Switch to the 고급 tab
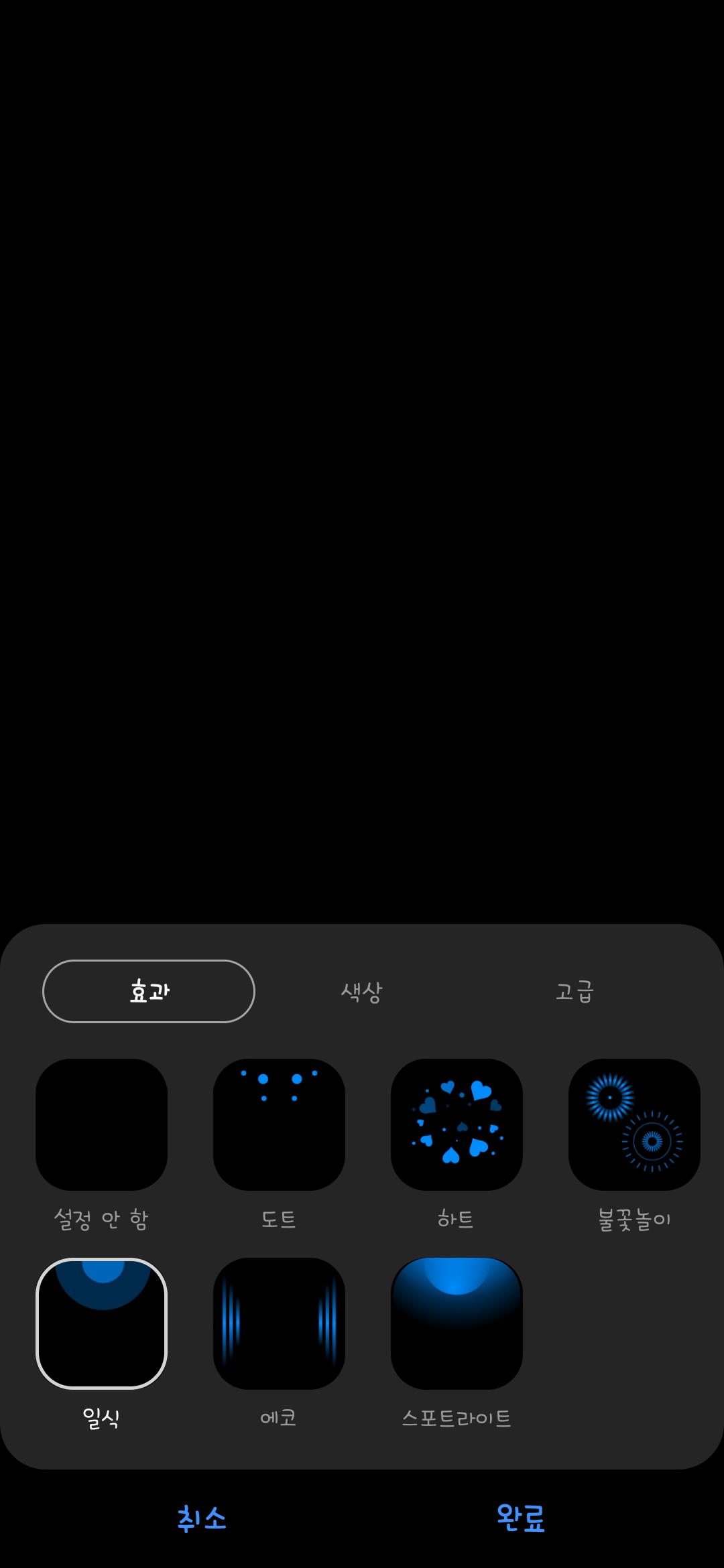724x1568 pixels. (x=575, y=992)
